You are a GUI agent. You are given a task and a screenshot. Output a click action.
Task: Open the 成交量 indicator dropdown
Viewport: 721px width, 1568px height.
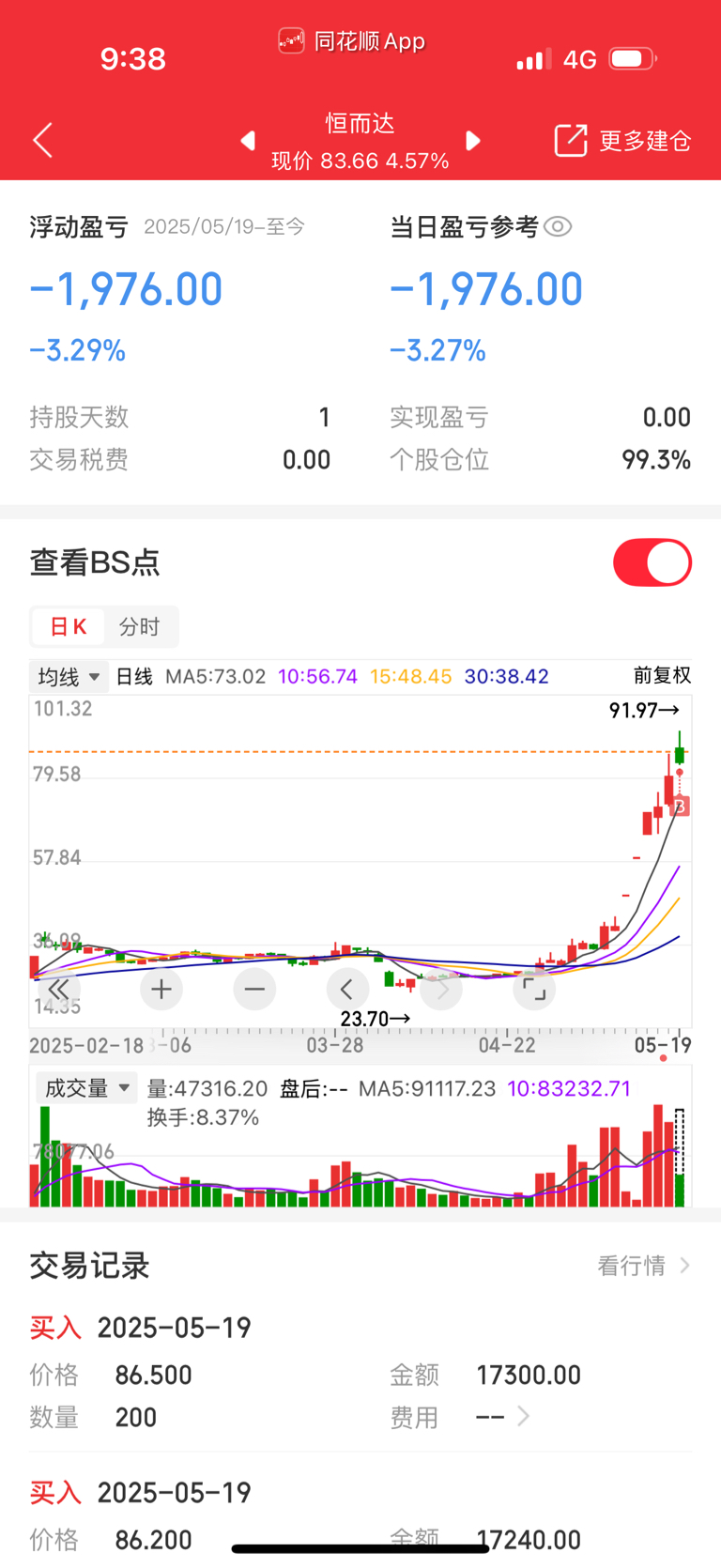87,1088
